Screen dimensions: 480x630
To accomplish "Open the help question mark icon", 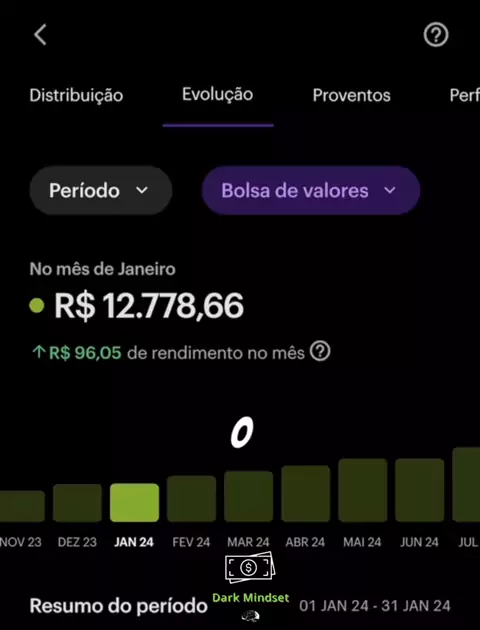I will click(436, 35).
